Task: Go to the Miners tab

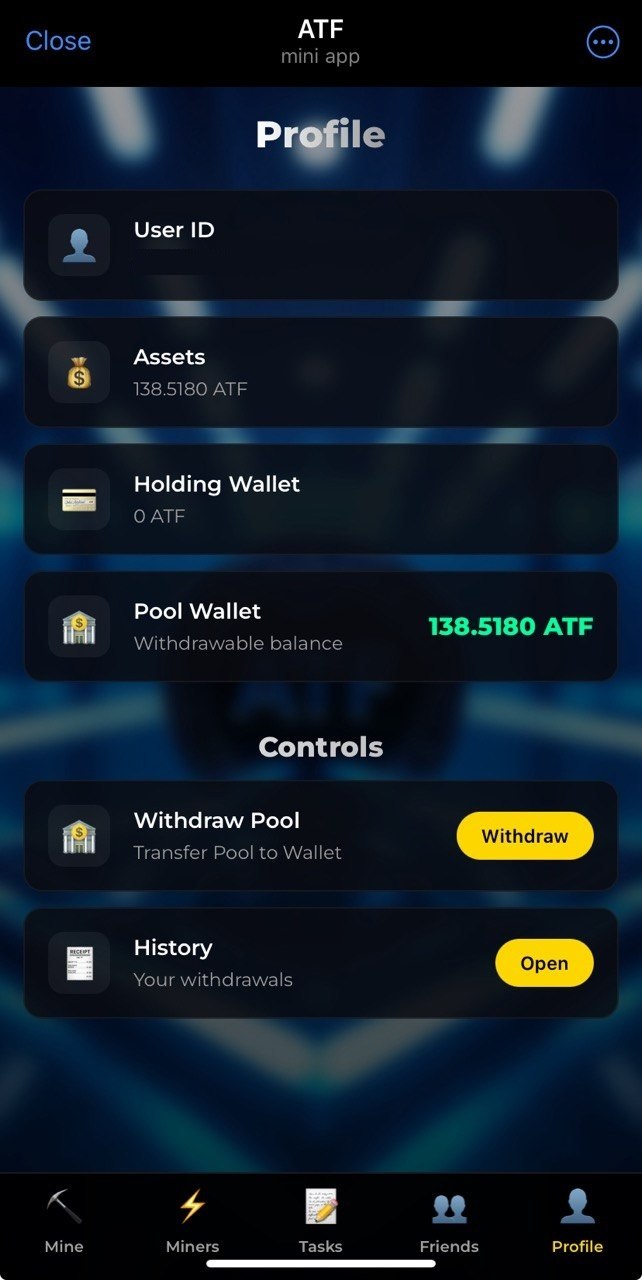Action: (x=192, y=1221)
